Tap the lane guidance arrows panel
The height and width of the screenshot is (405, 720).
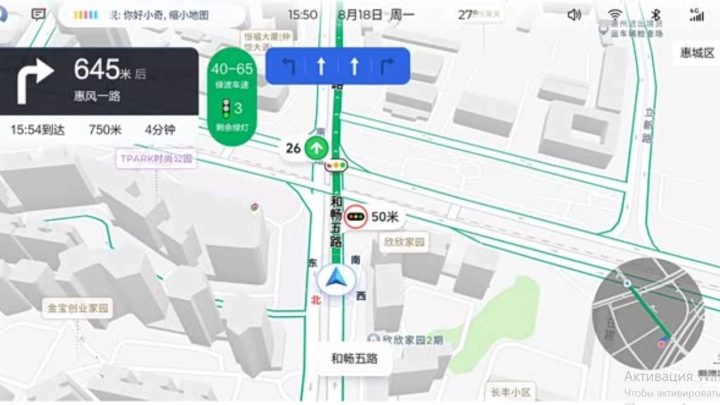pos(338,67)
